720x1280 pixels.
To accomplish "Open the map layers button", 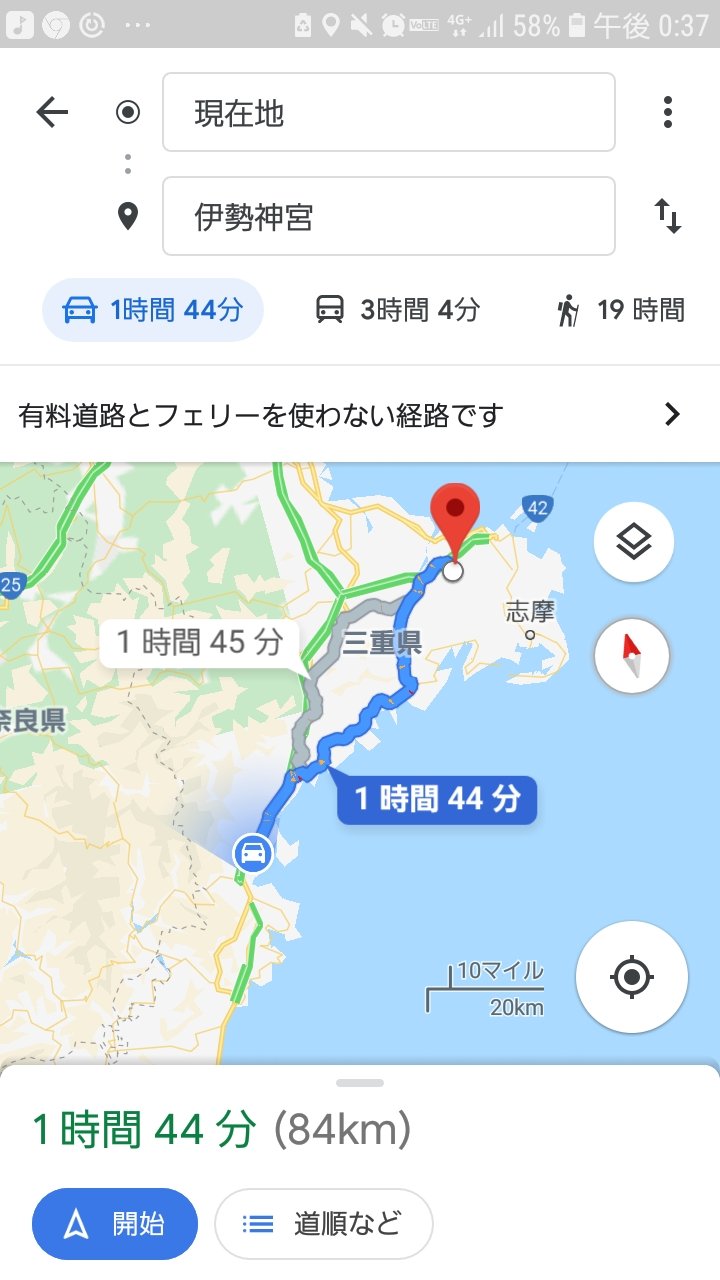I will coord(633,542).
